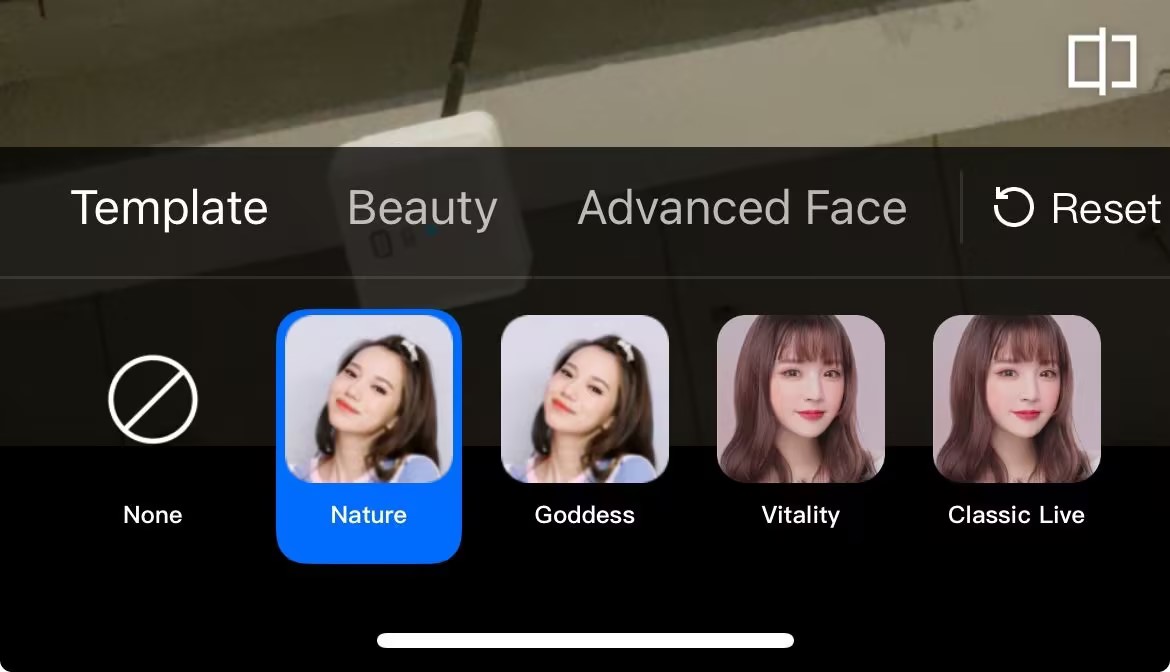Switch to the Beauty tab
The image size is (1170, 672).
422,208
